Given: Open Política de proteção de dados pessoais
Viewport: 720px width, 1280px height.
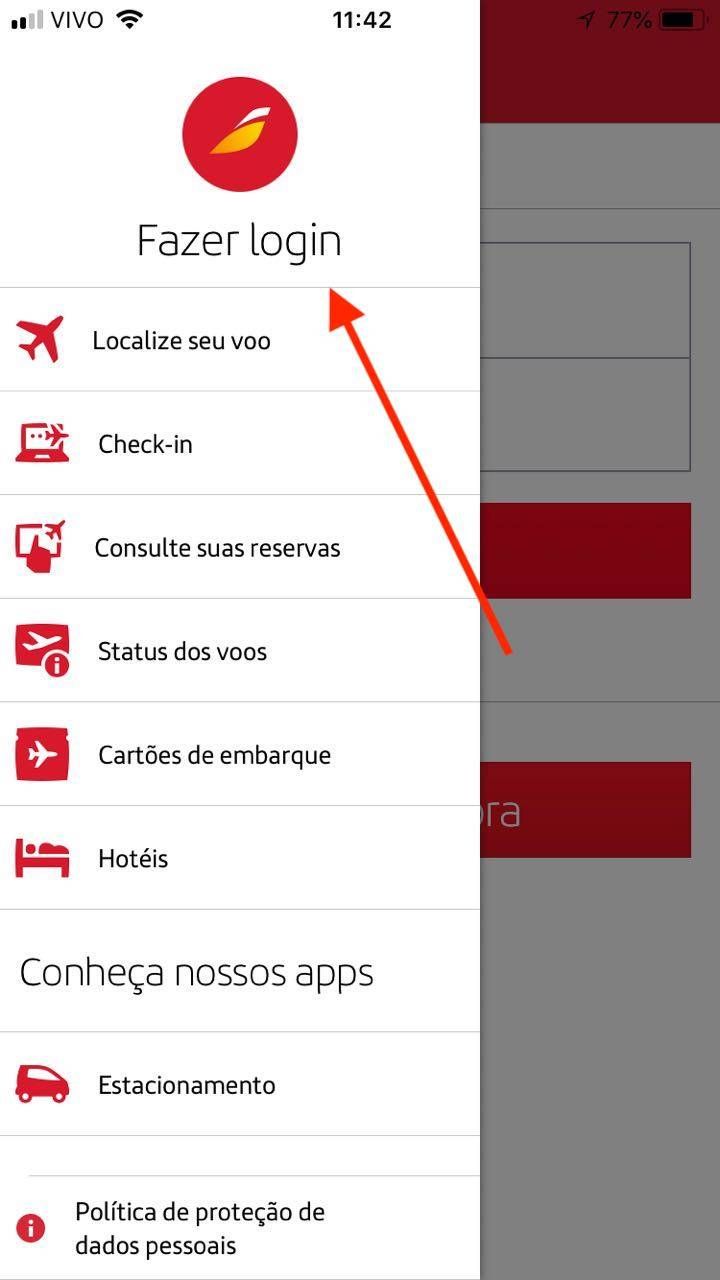Looking at the screenshot, I should pyautogui.click(x=240, y=1228).
